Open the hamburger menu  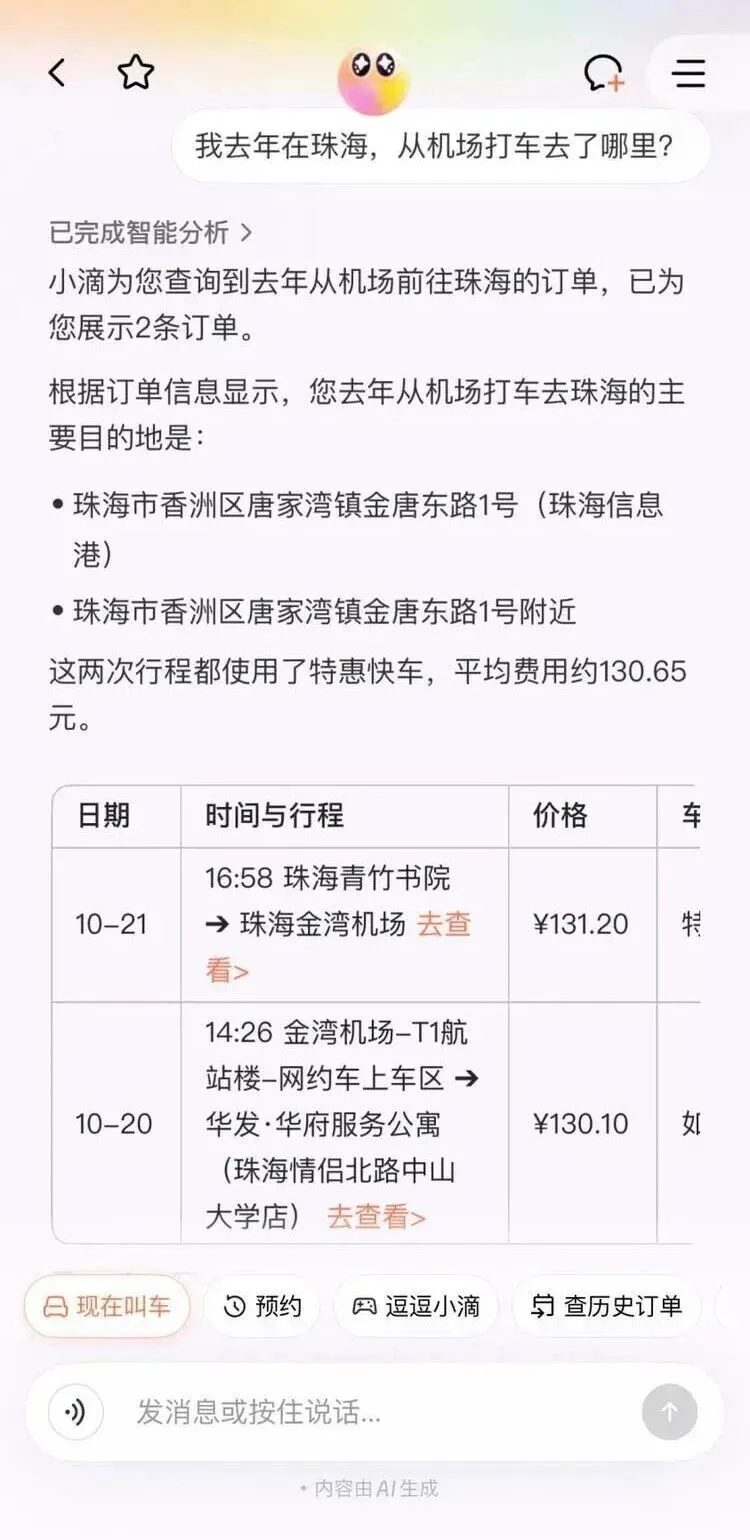click(689, 73)
